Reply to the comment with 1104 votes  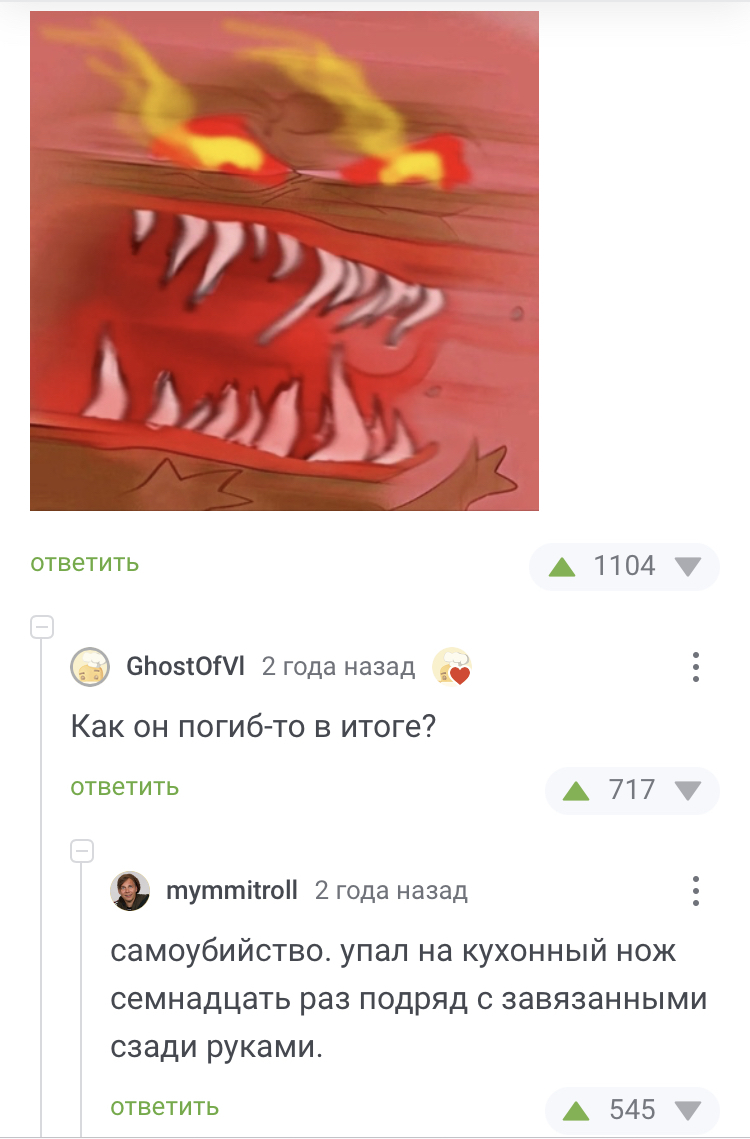[84, 563]
